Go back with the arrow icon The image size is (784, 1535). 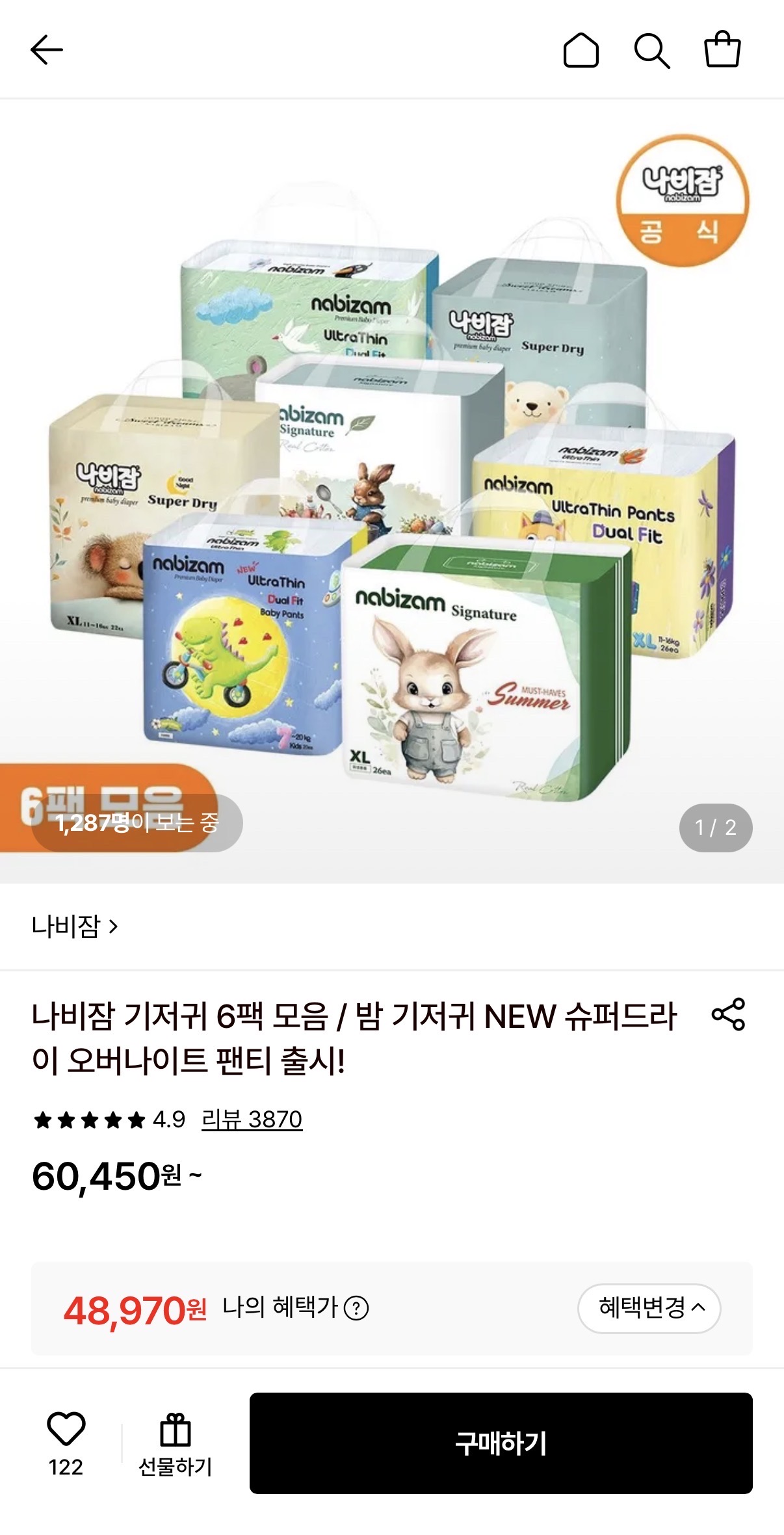click(x=47, y=50)
